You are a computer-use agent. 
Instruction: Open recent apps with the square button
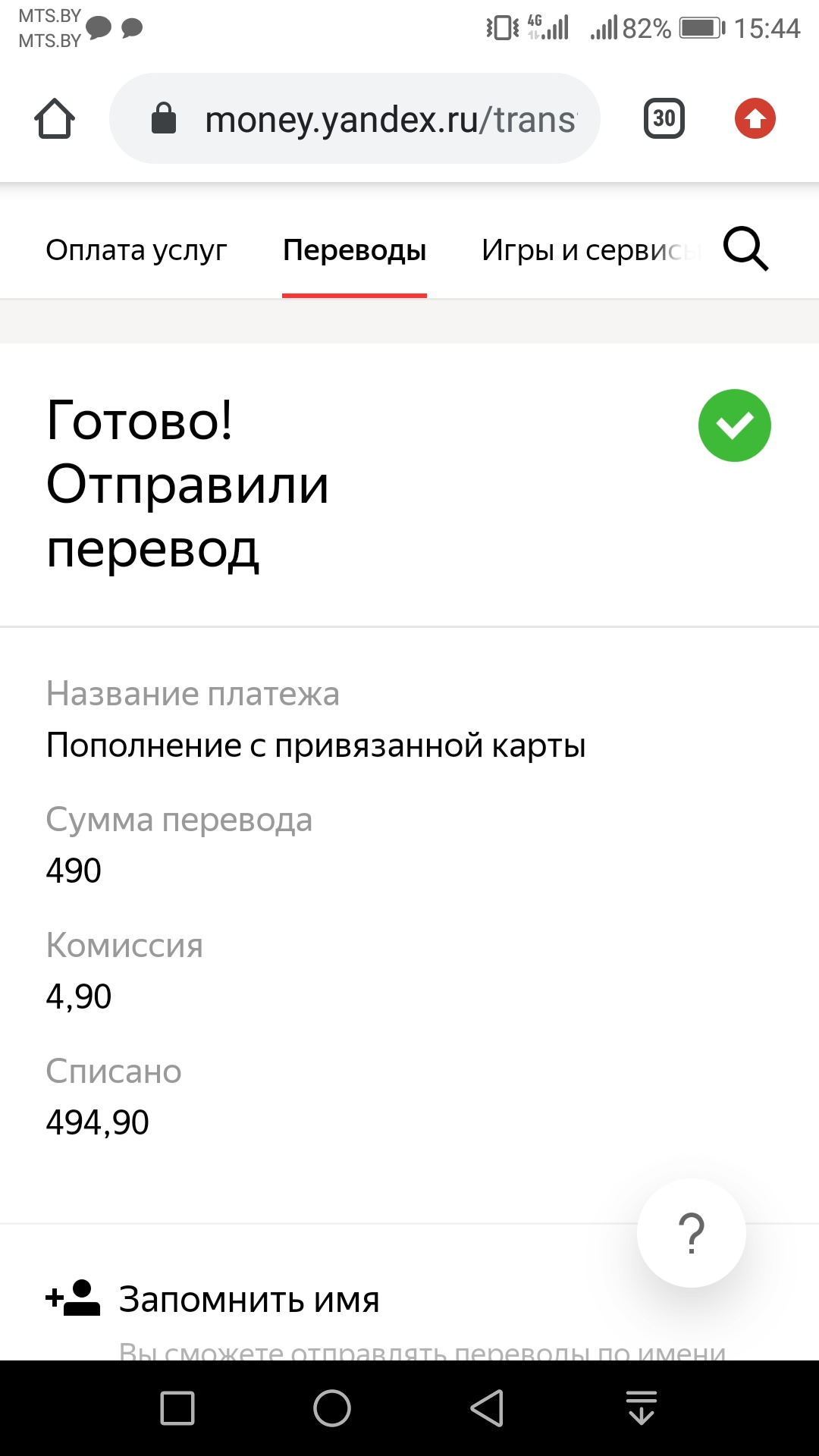coord(177,1408)
